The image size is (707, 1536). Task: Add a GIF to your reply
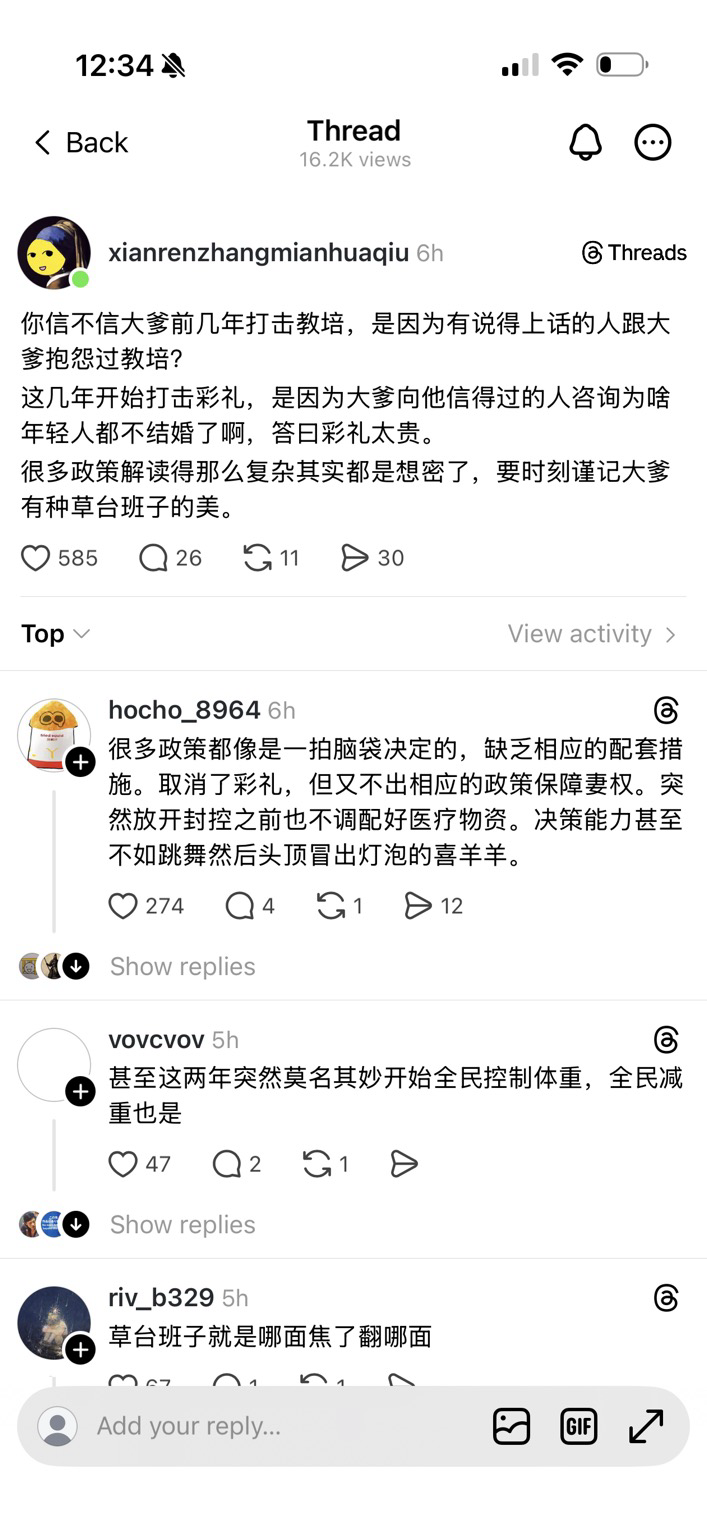coord(579,1426)
